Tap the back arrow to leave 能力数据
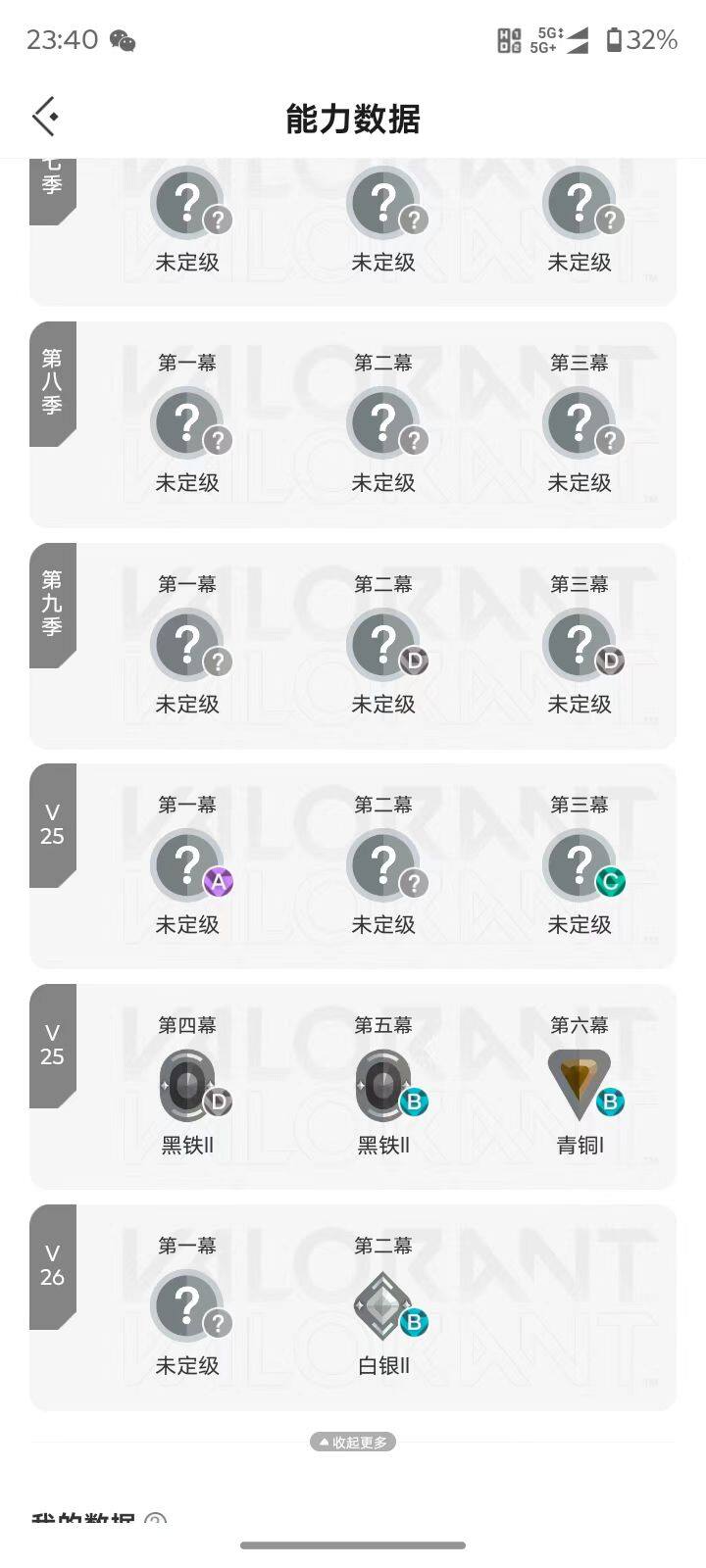 coord(43,116)
